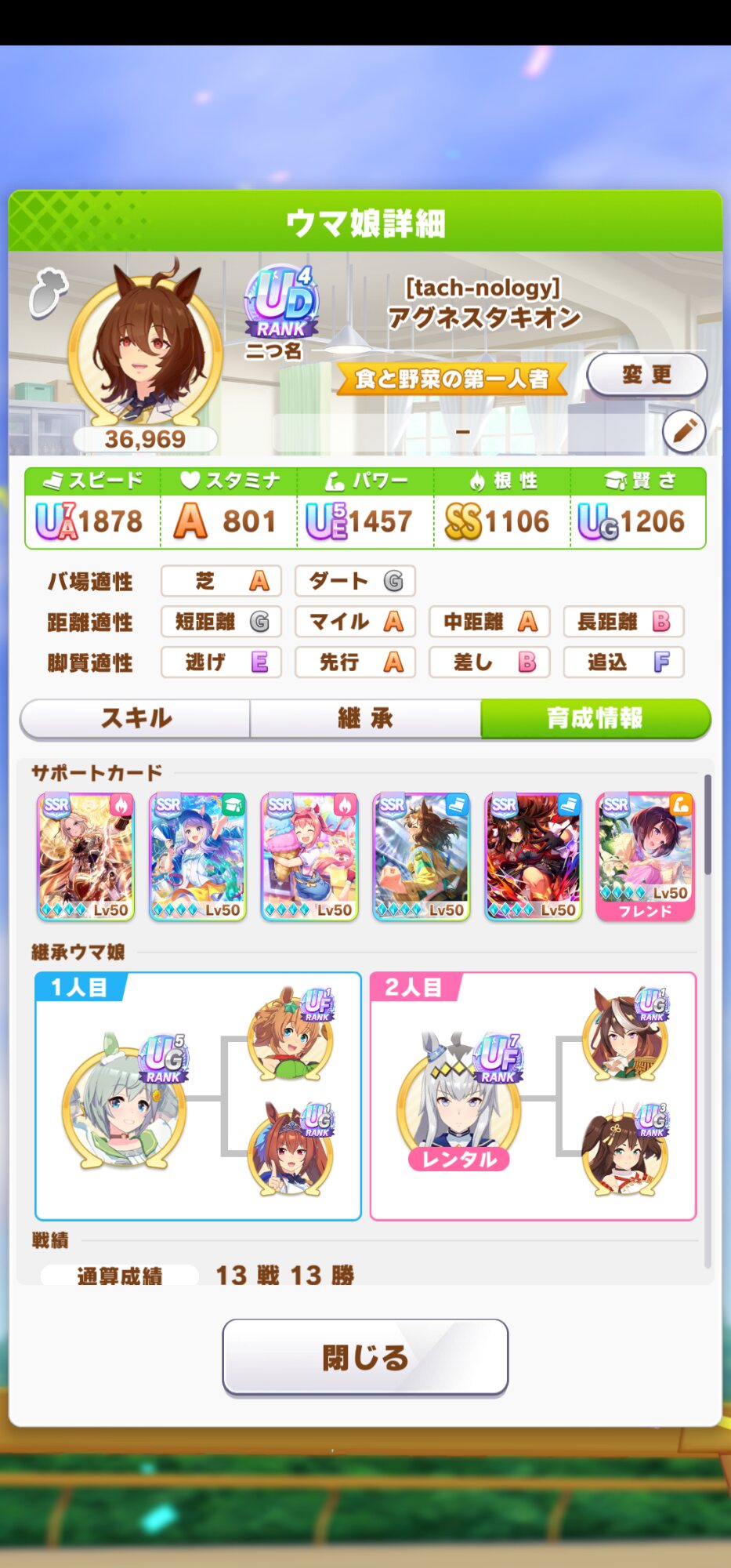The height and width of the screenshot is (1568, 731).
Task: Open the third SSR support card
Action: click(x=309, y=856)
